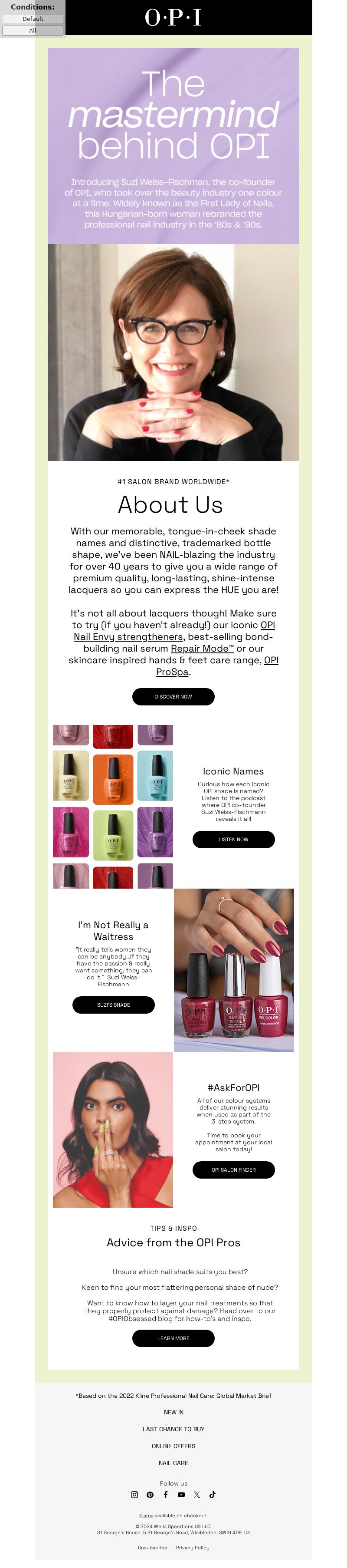Open the OPI YouTube channel

(181, 1495)
